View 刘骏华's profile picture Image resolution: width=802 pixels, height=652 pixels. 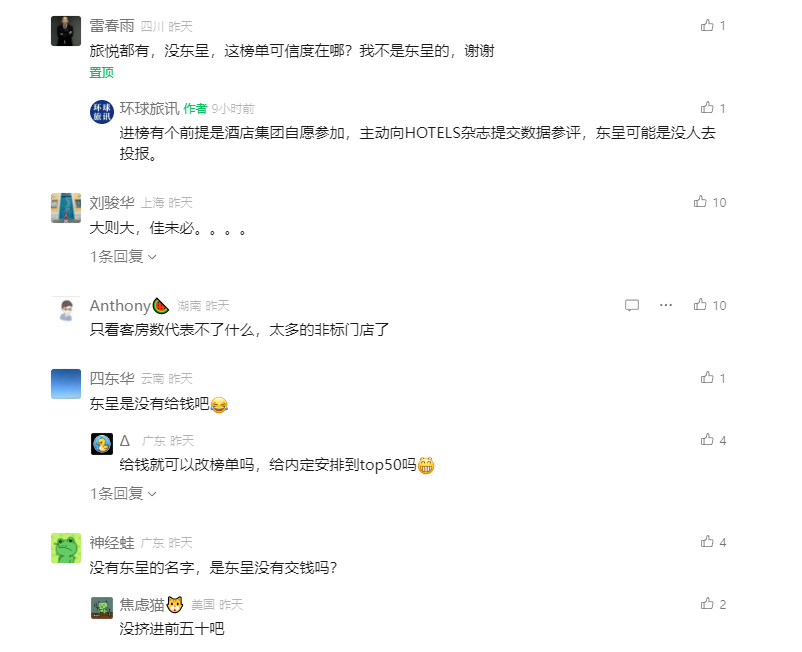click(x=66, y=207)
